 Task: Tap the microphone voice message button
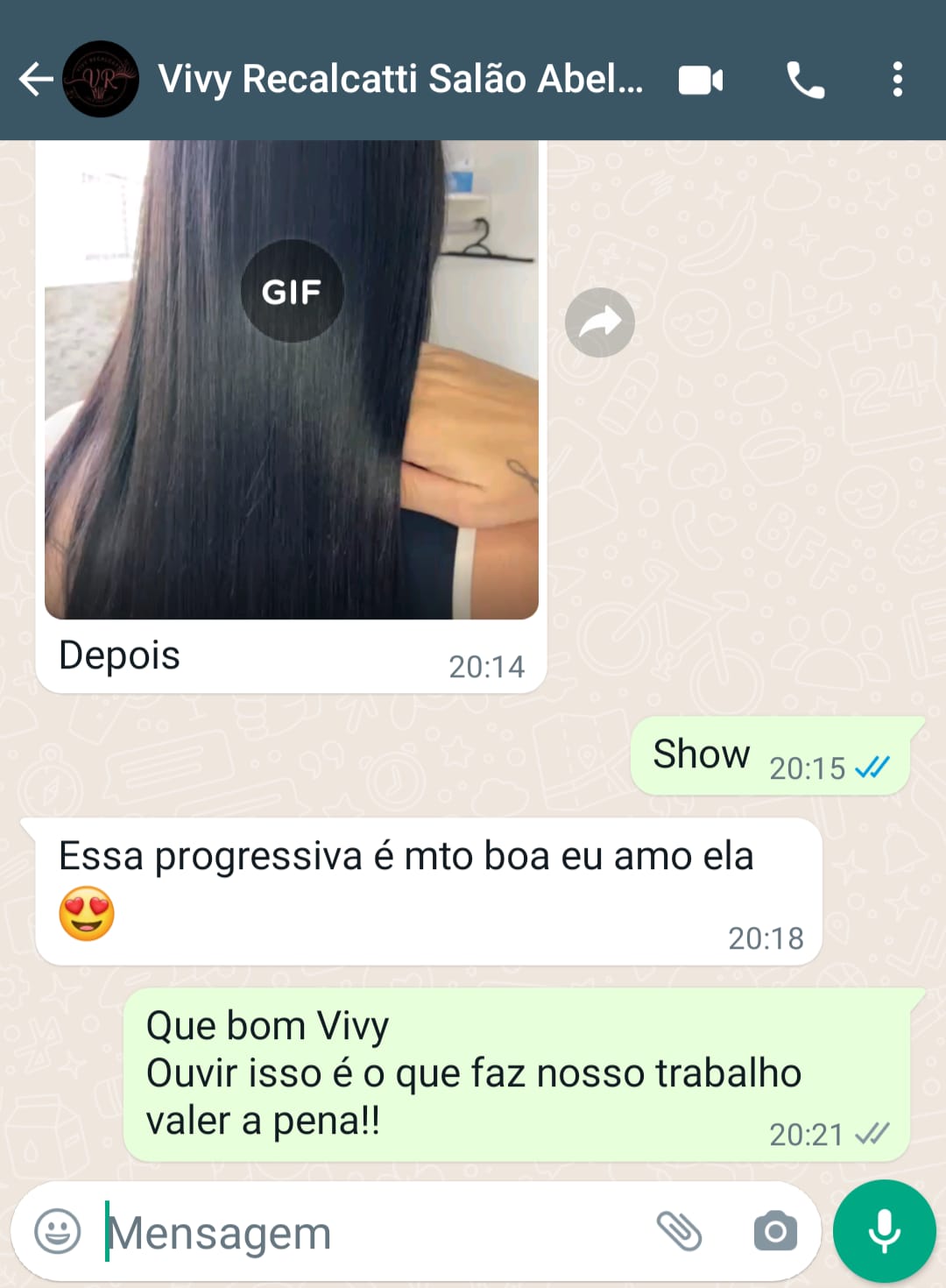884,1231
